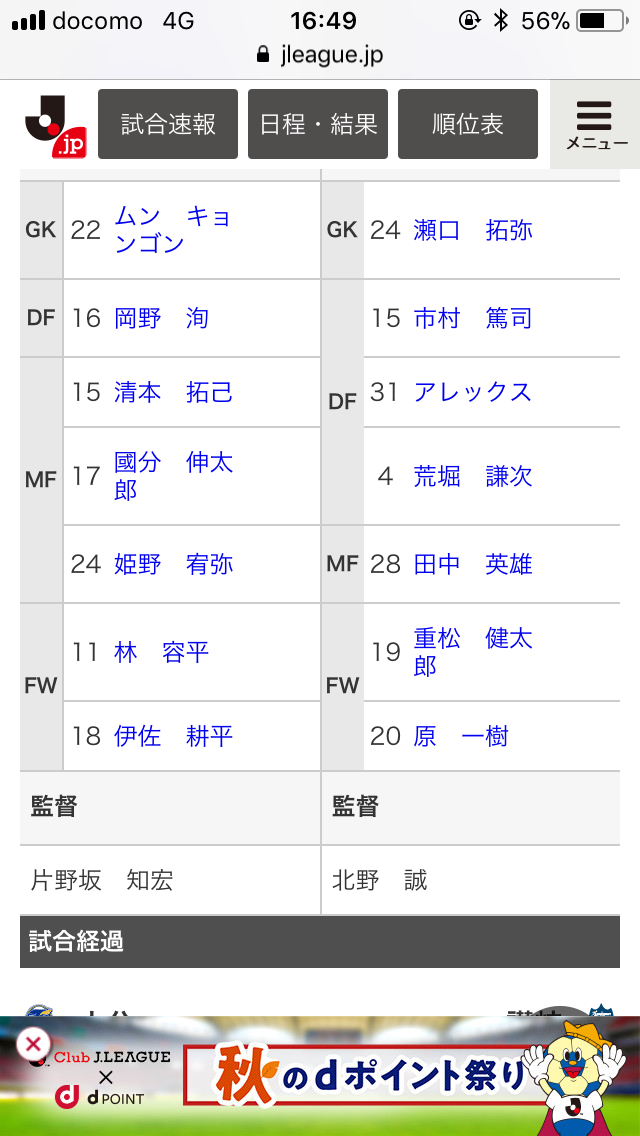Dismiss the dポイント祭り banner ad
Image resolution: width=640 pixels, height=1136 pixels.
pos(33,1045)
